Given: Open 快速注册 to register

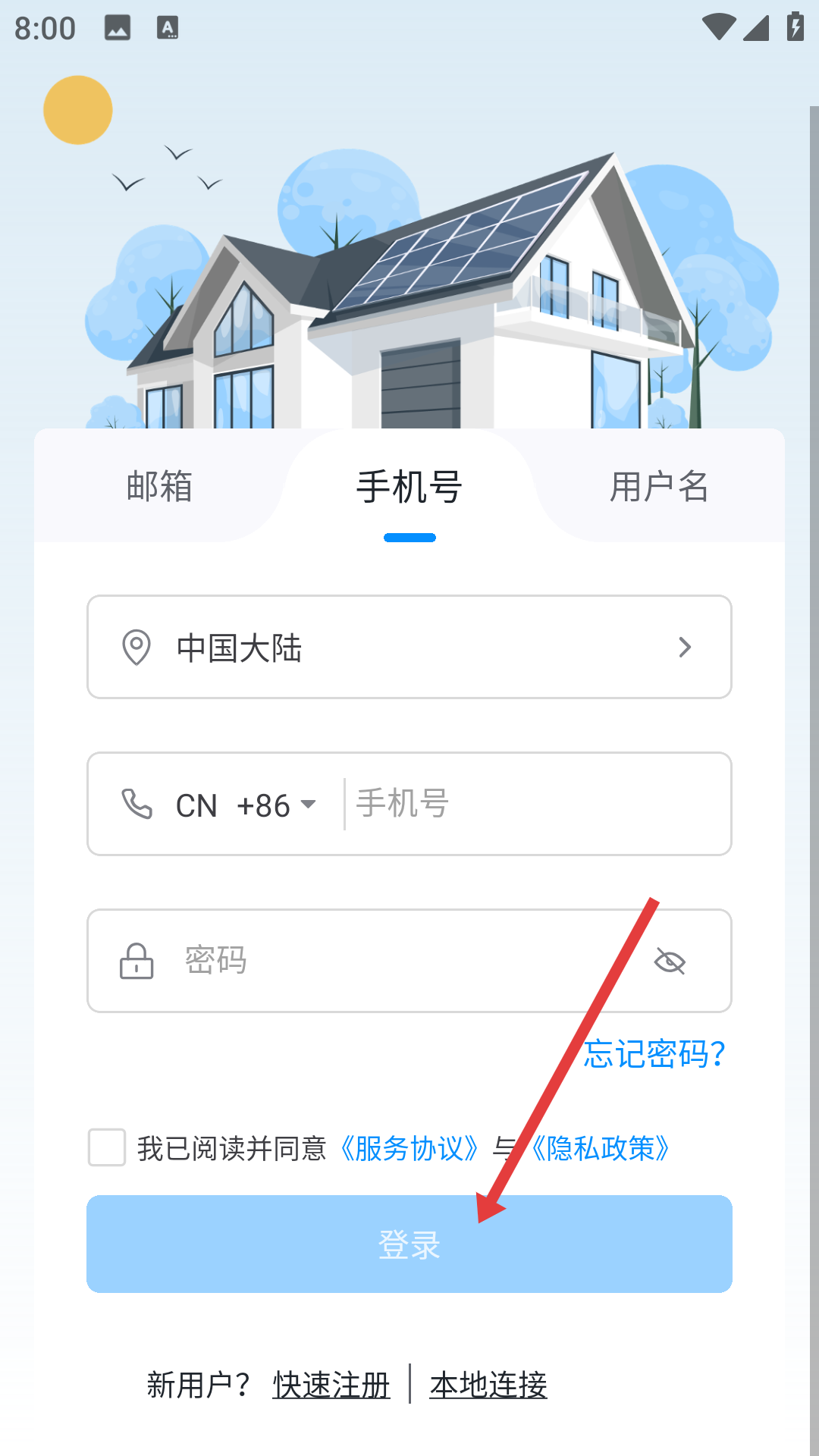Looking at the screenshot, I should click(x=331, y=1385).
